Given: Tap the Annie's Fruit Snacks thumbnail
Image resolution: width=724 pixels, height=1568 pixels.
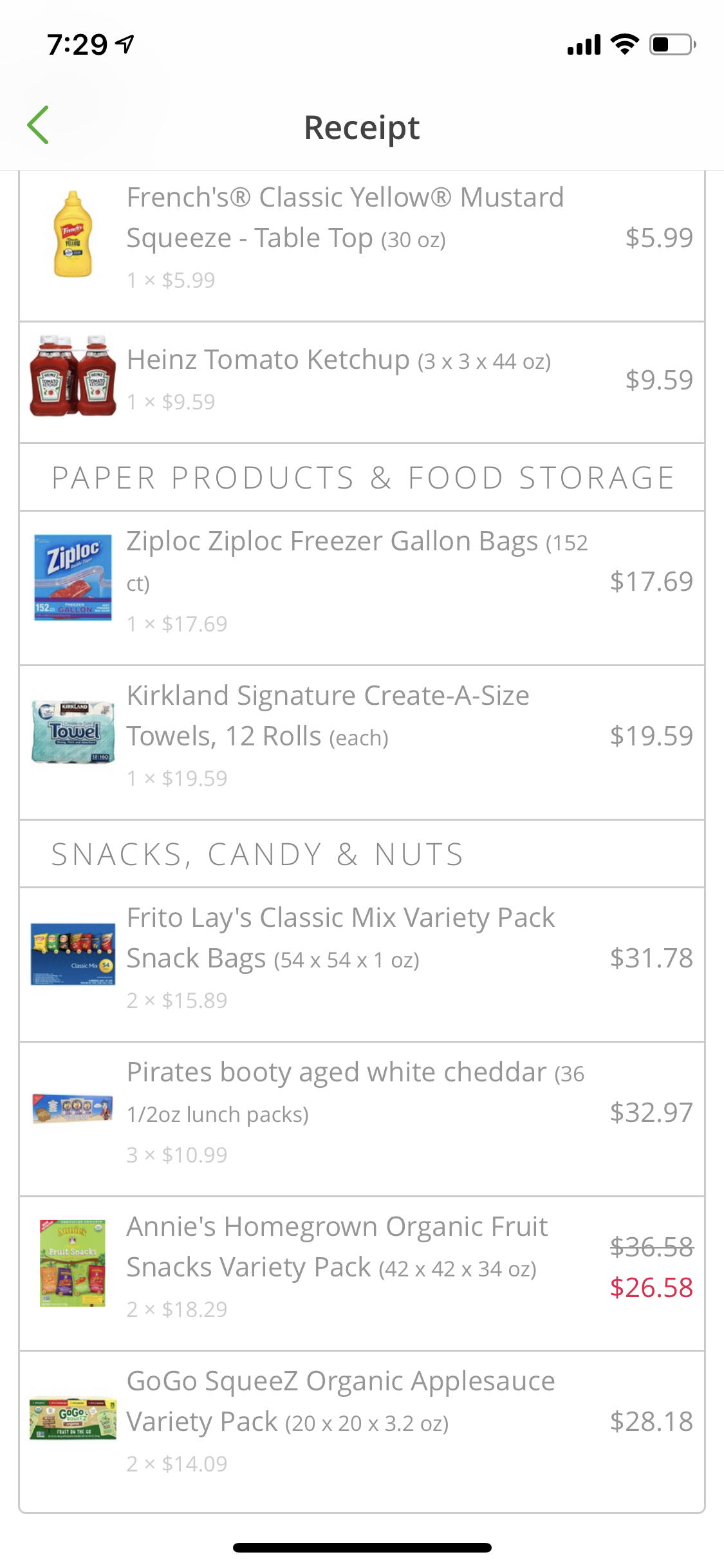Looking at the screenshot, I should coord(72,1265).
